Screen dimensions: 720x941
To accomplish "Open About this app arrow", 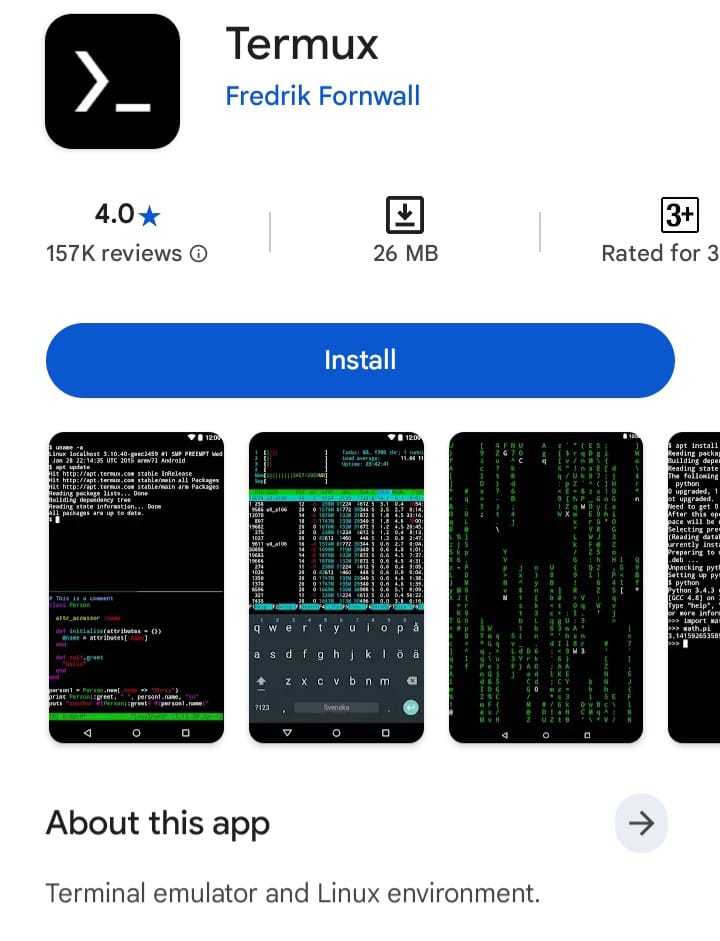I will 640,823.
